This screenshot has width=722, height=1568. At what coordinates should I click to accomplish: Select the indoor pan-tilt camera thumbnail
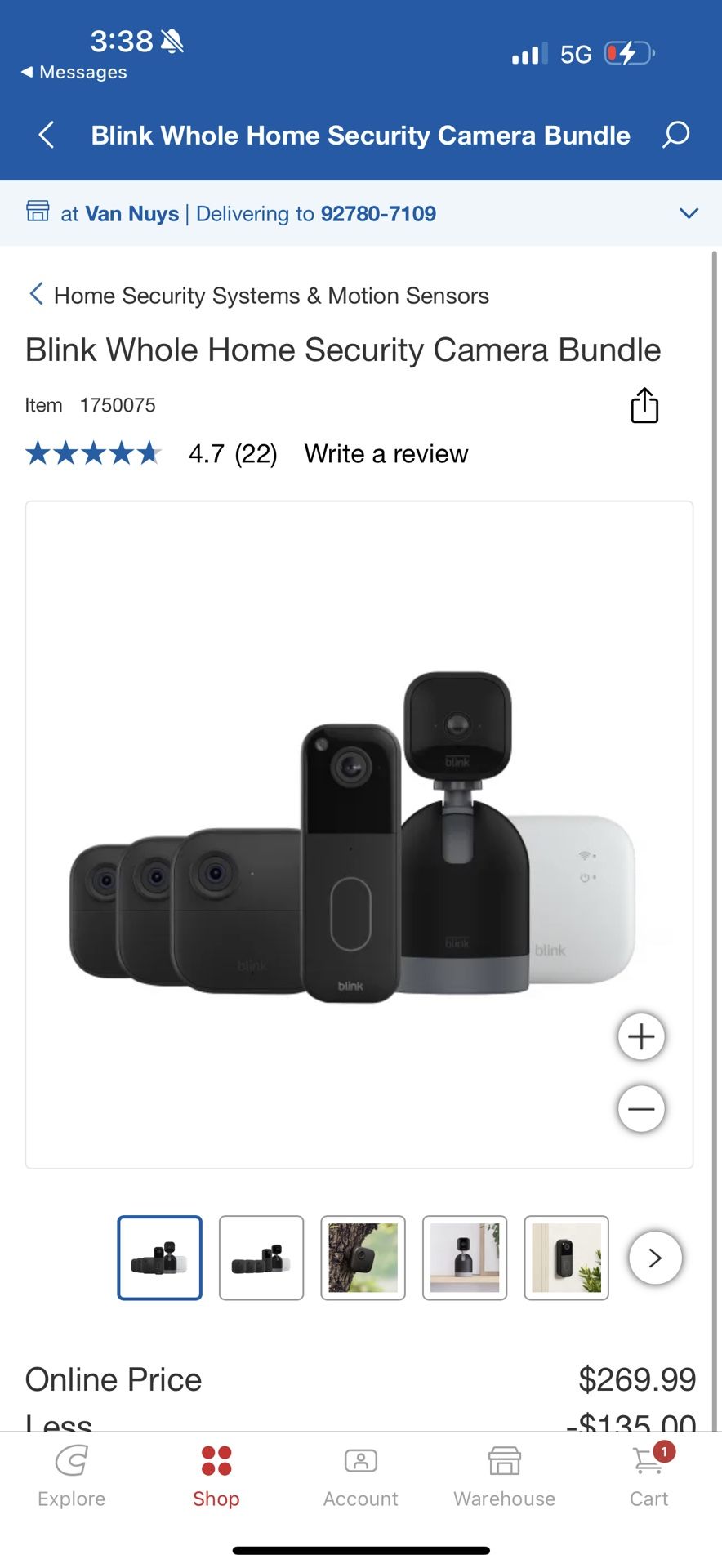465,1258
